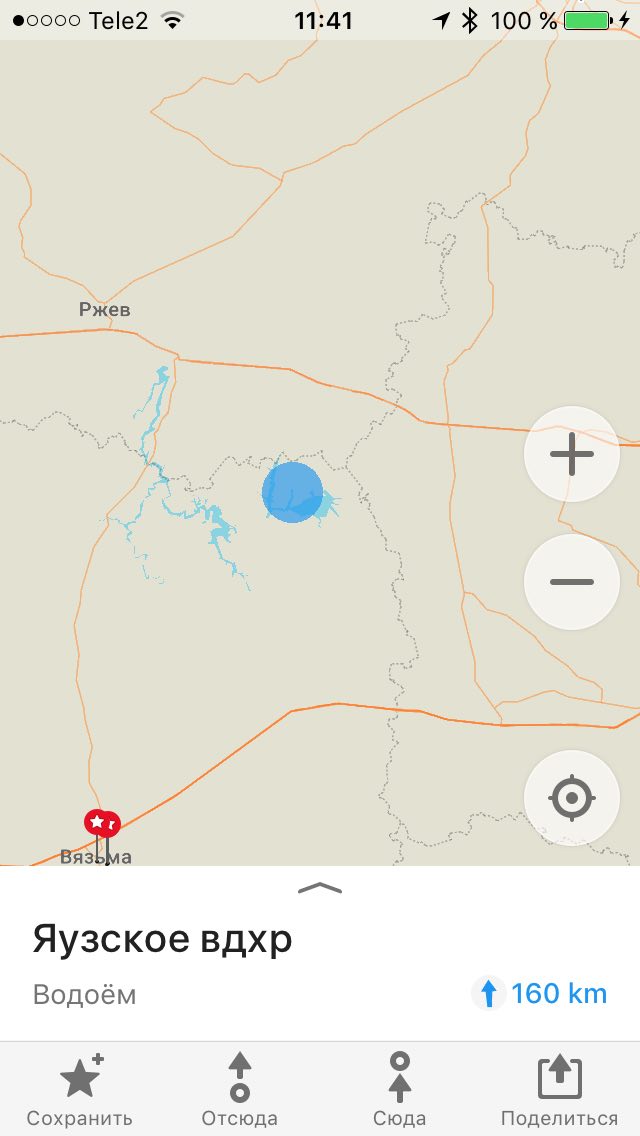The height and width of the screenshot is (1136, 640).
Task: Share place via Поделиться
Action: click(x=559, y=1089)
